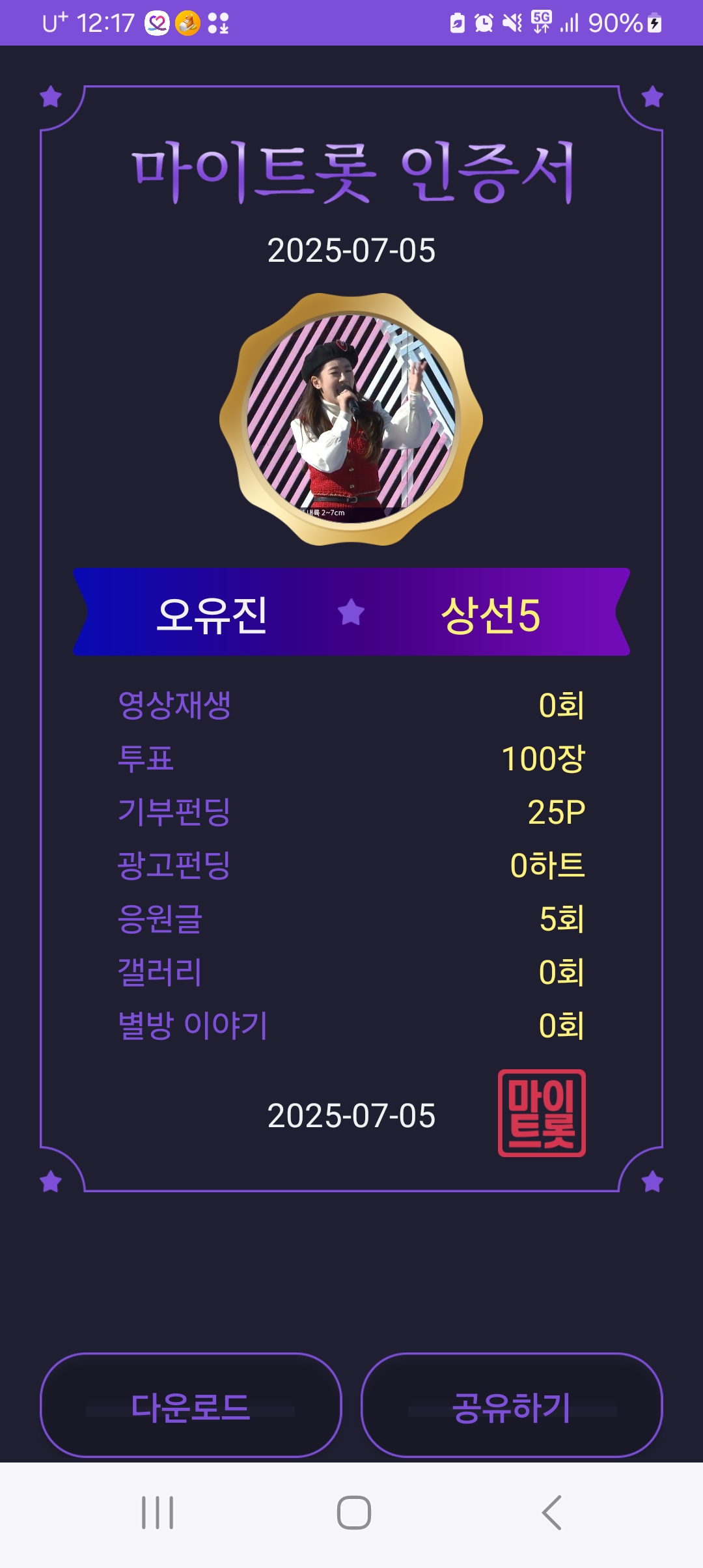Tap the 다운로드 button to save the certificate
This screenshot has height=1568, width=703.
(x=191, y=1405)
